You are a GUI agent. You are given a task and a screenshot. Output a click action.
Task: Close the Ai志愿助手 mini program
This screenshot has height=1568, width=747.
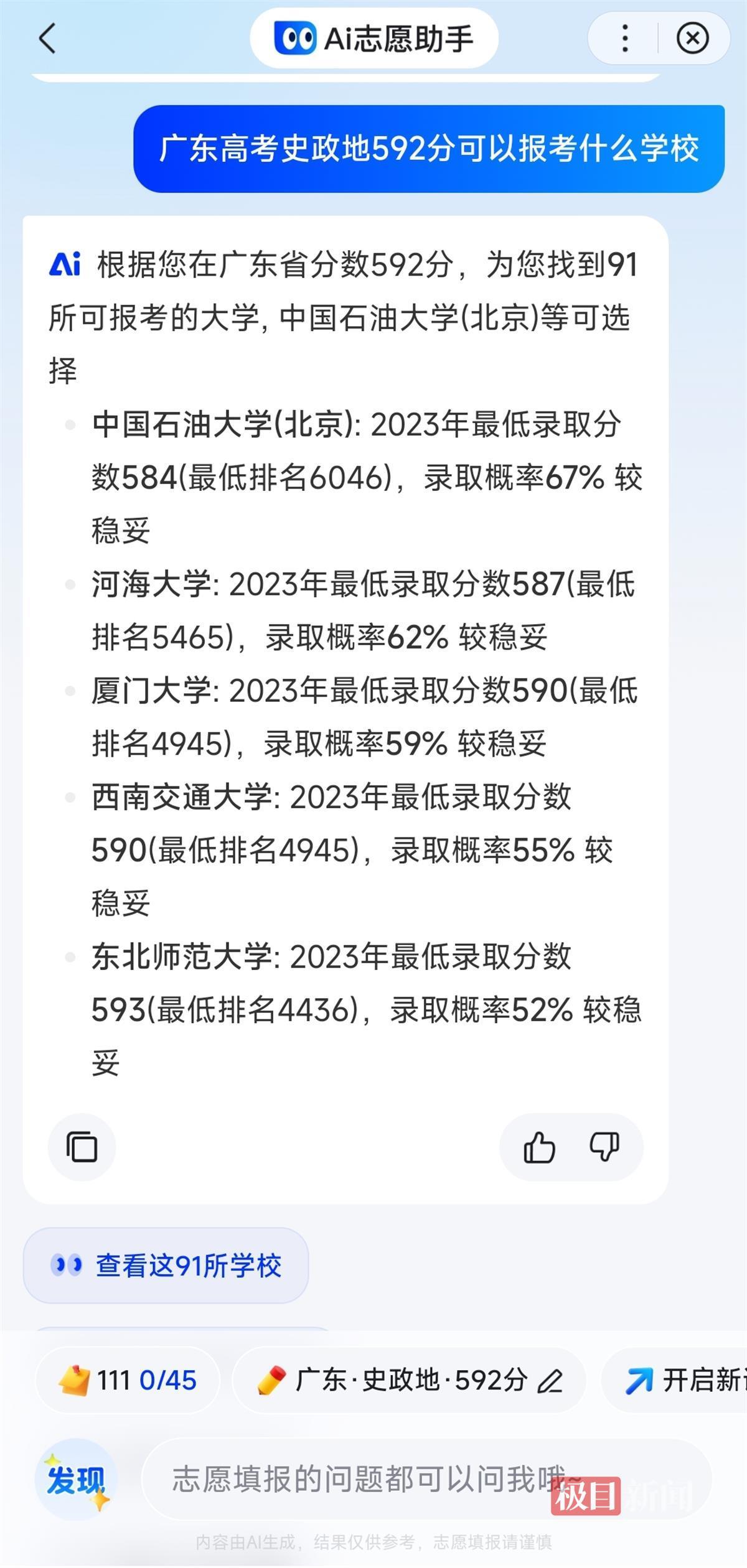tap(692, 39)
